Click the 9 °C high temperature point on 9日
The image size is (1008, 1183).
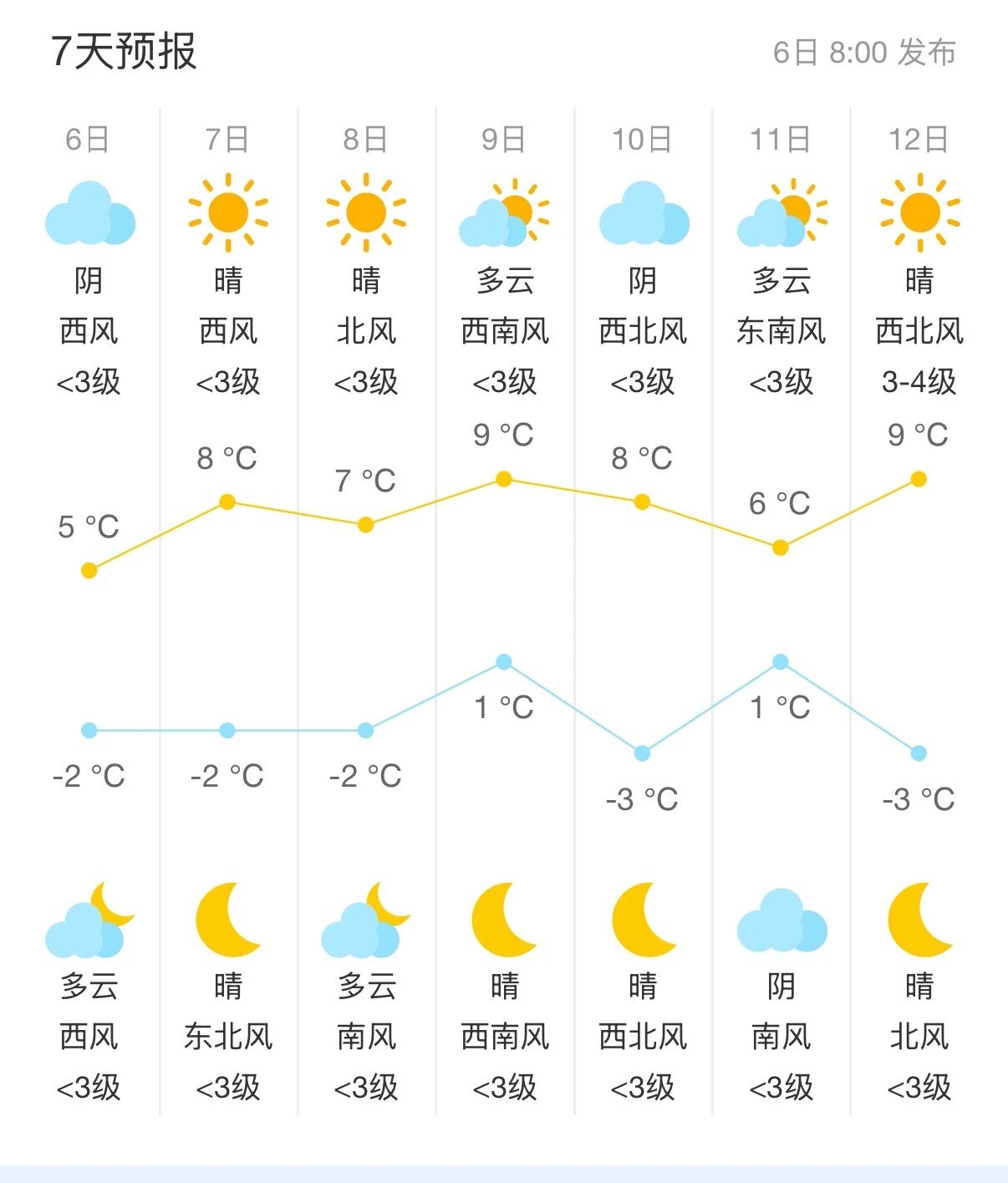click(x=502, y=478)
